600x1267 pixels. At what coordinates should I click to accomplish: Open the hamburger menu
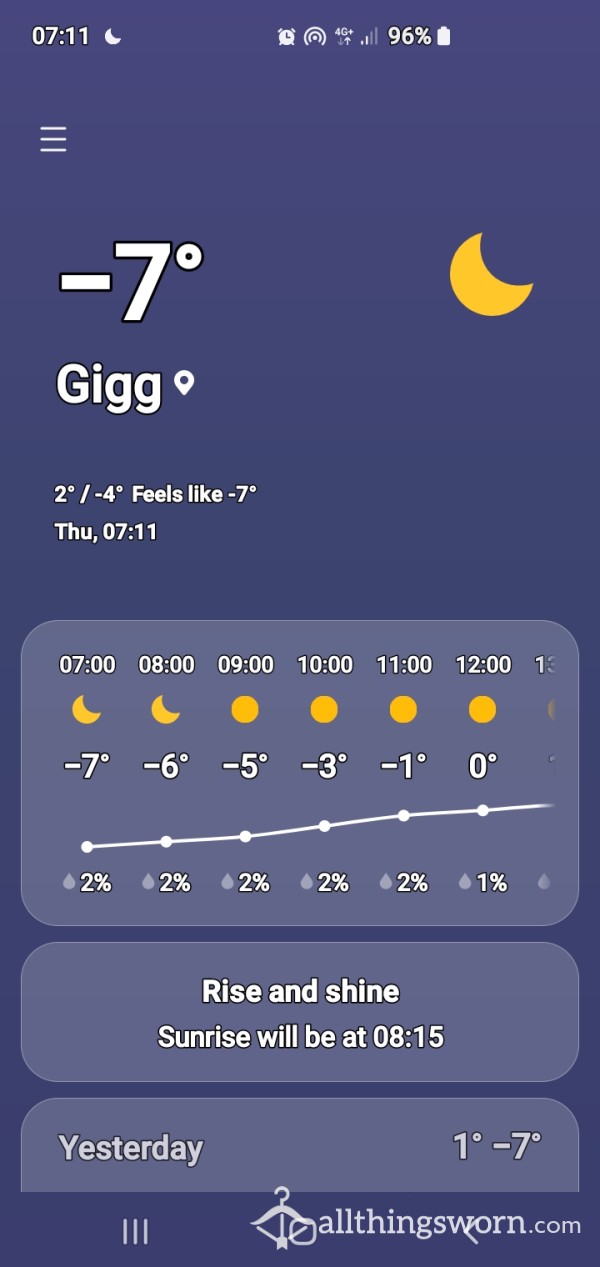coord(53,139)
